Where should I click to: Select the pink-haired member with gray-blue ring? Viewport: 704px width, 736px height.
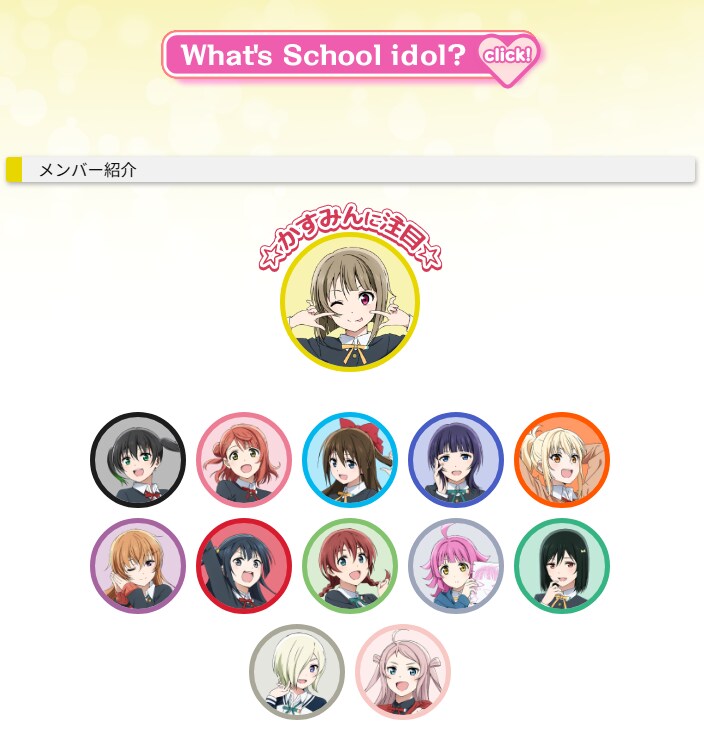(x=456, y=566)
